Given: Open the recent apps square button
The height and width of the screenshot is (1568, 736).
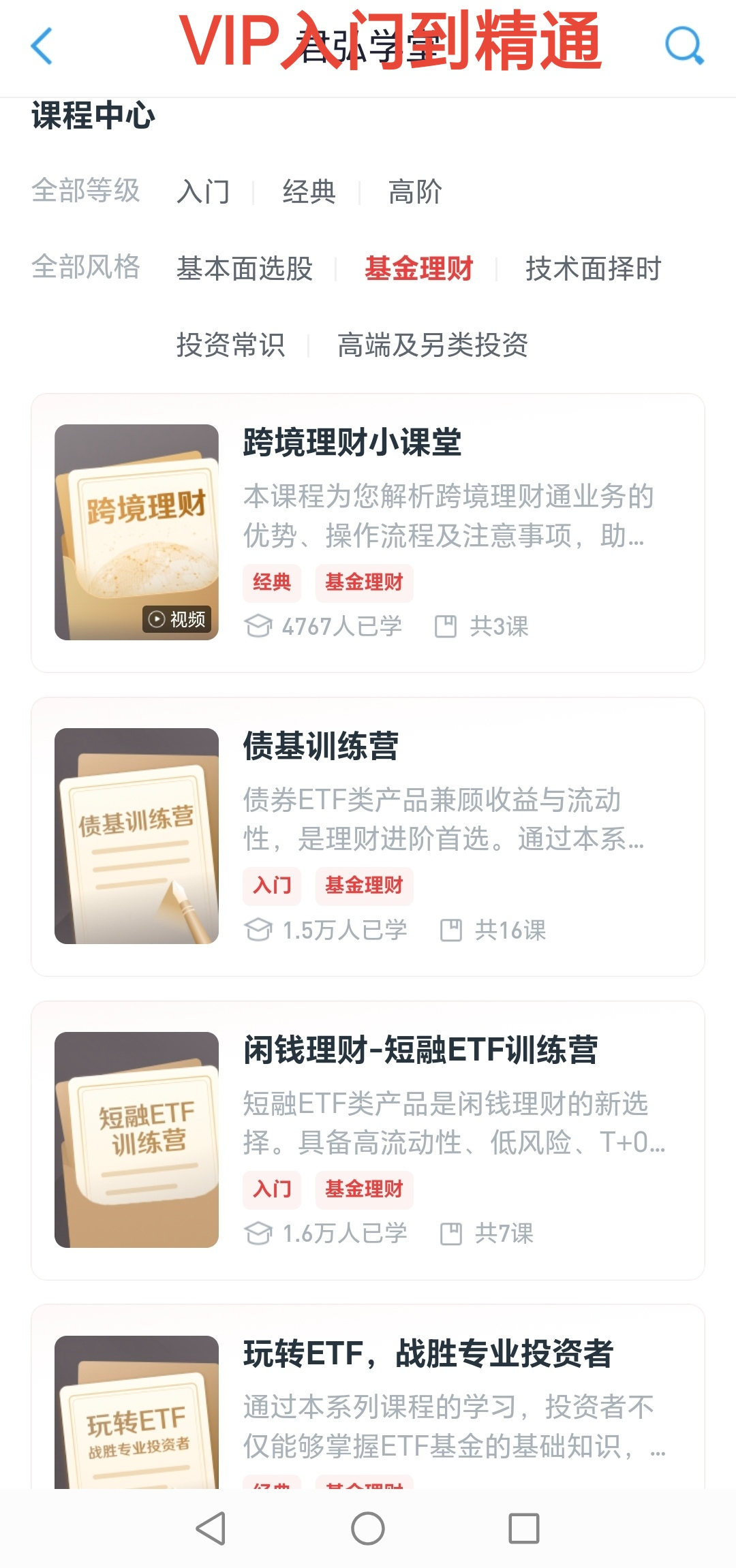Looking at the screenshot, I should (524, 1528).
